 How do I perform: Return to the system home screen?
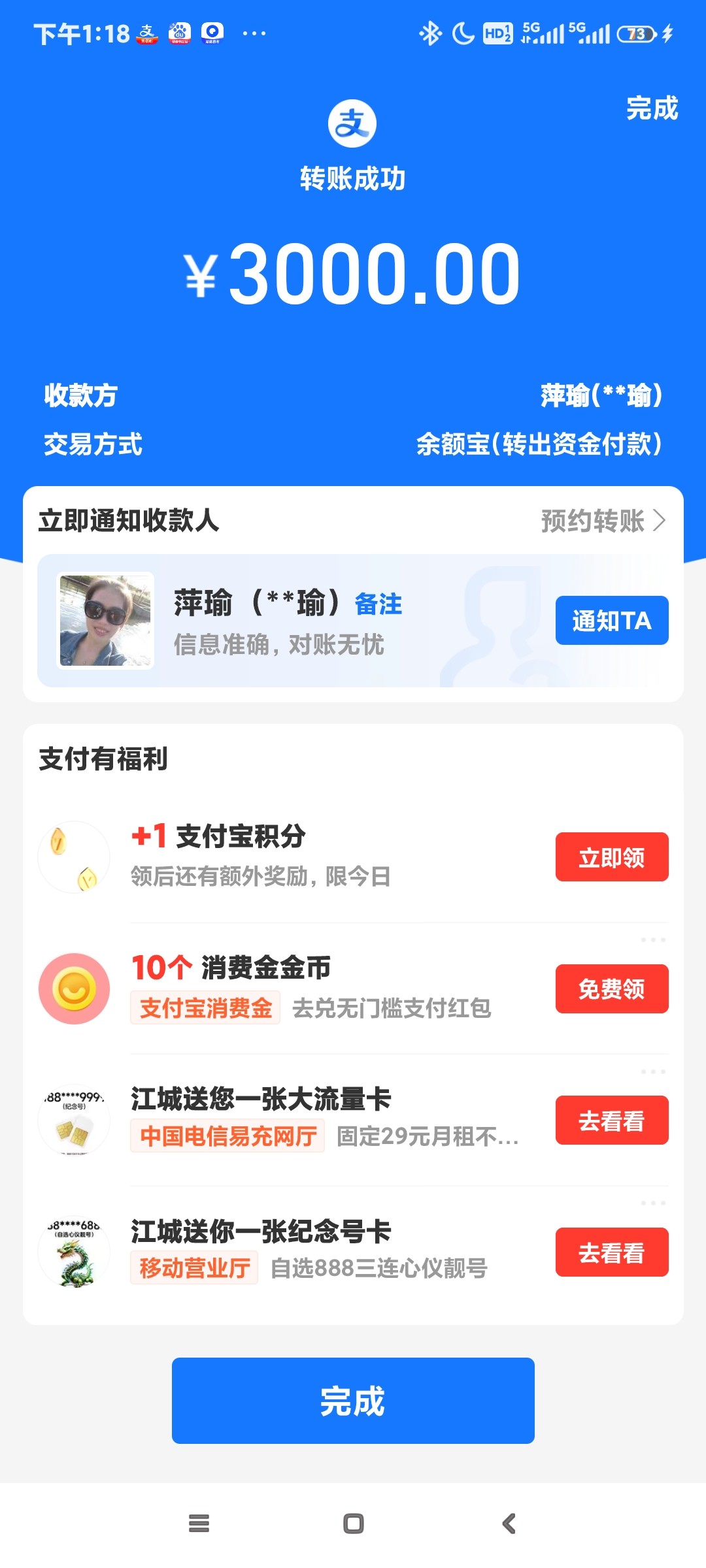353,1524
